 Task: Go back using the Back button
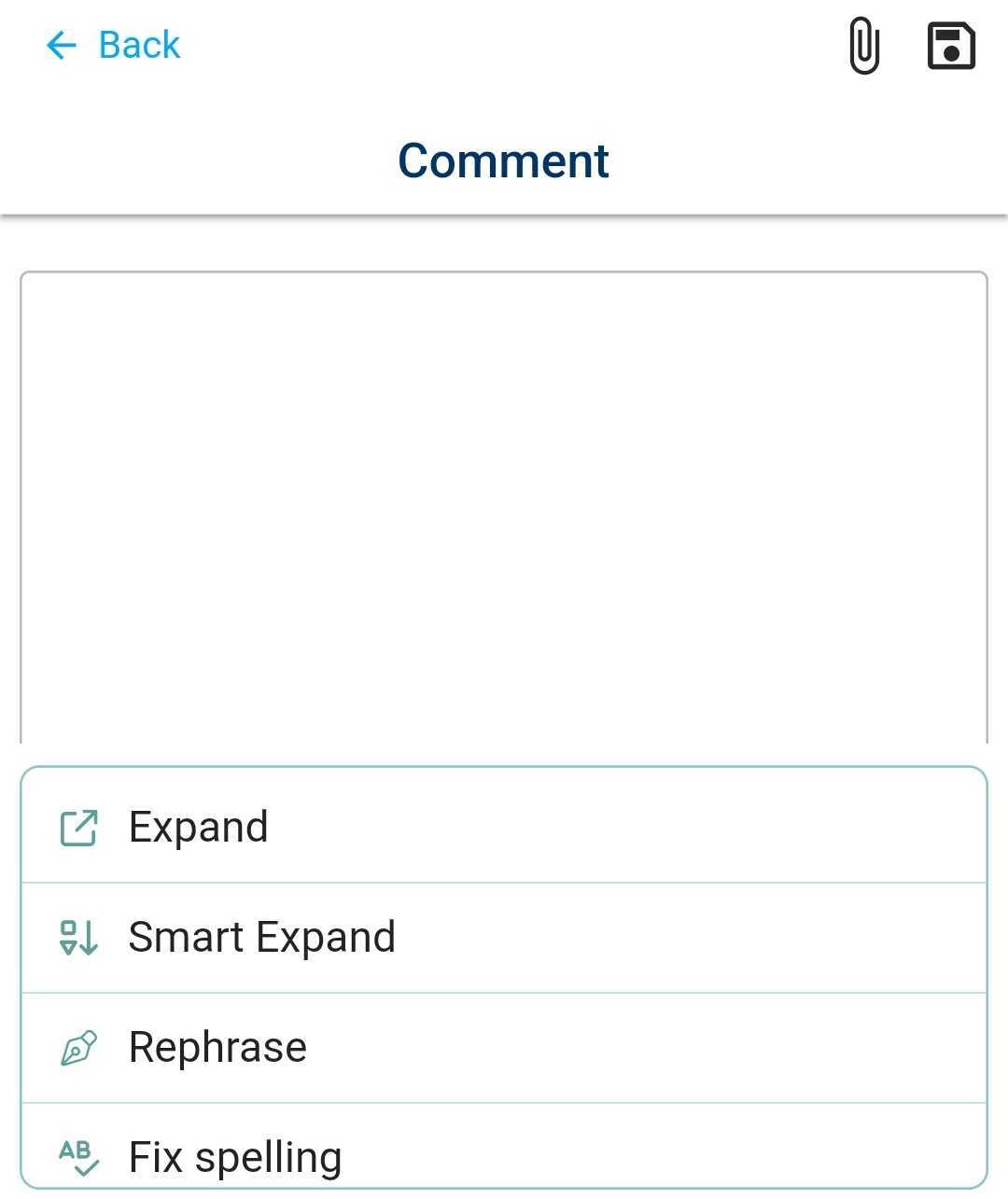pyautogui.click(x=113, y=45)
